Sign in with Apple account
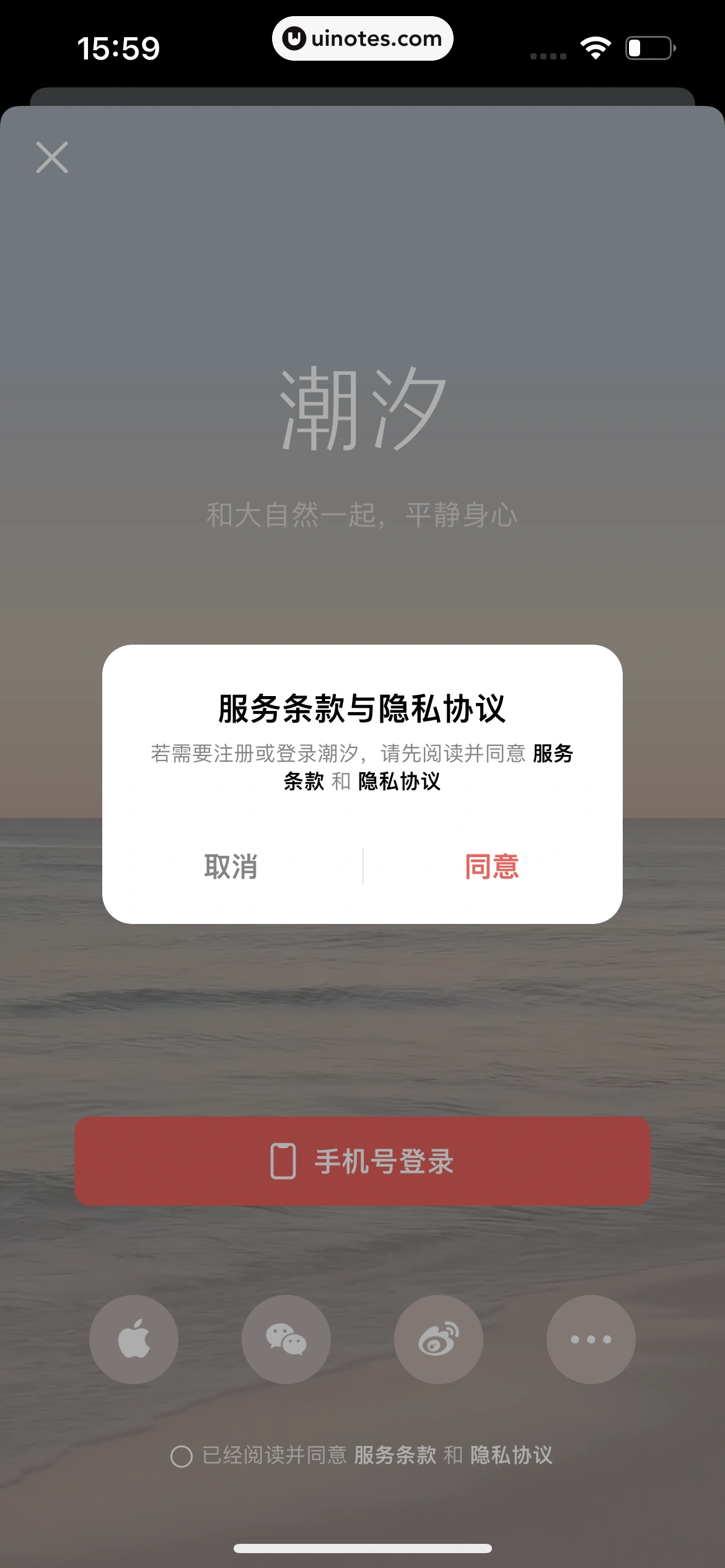 click(x=133, y=1339)
